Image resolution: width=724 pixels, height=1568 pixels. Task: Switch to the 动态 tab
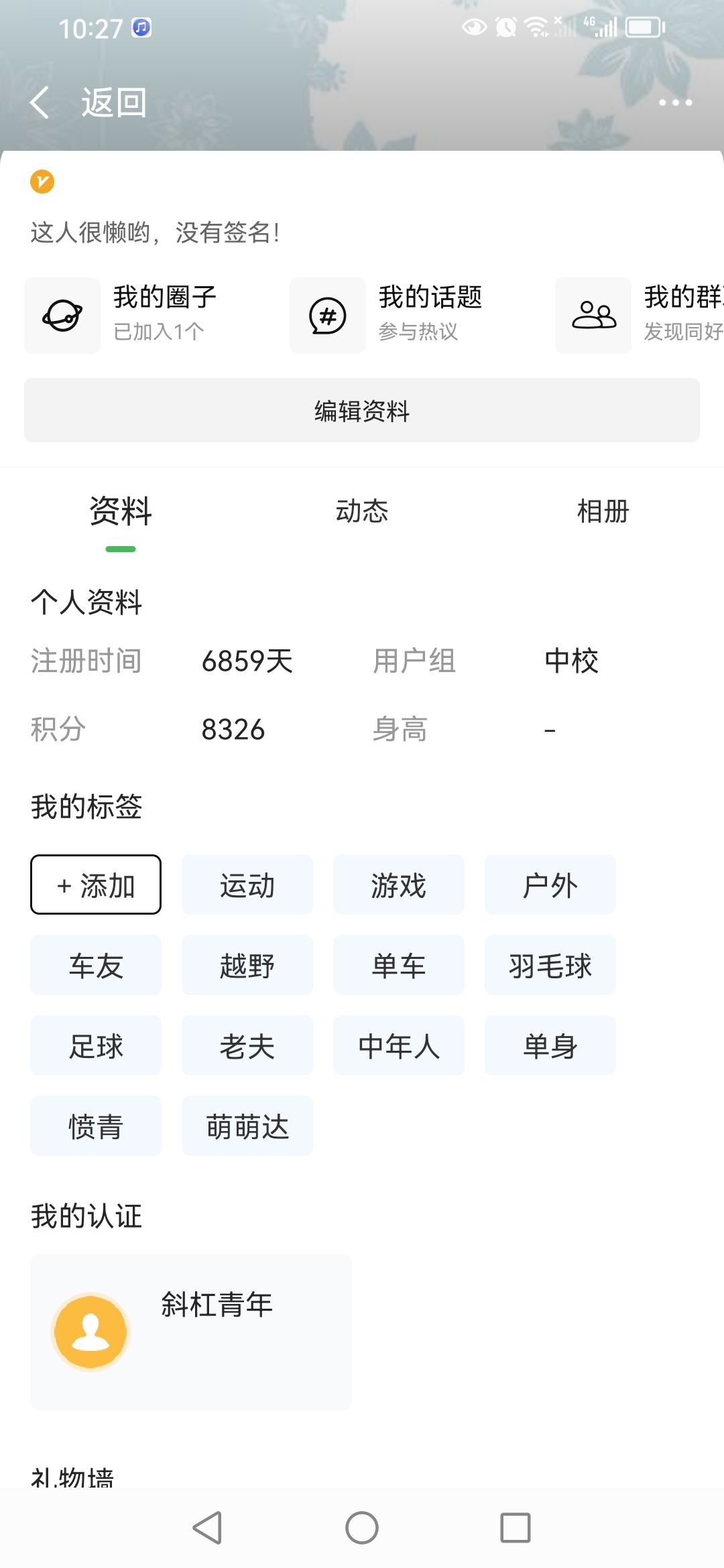click(x=362, y=511)
